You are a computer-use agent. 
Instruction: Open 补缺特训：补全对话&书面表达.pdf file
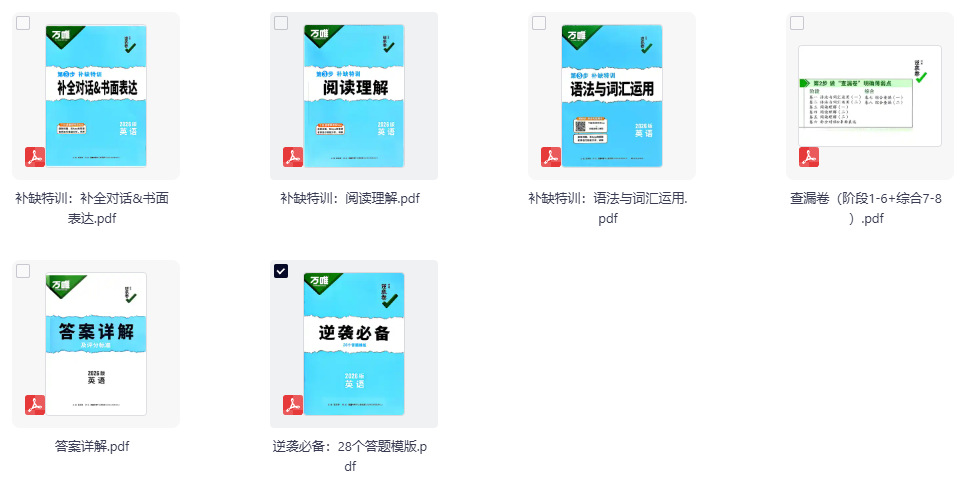click(96, 95)
